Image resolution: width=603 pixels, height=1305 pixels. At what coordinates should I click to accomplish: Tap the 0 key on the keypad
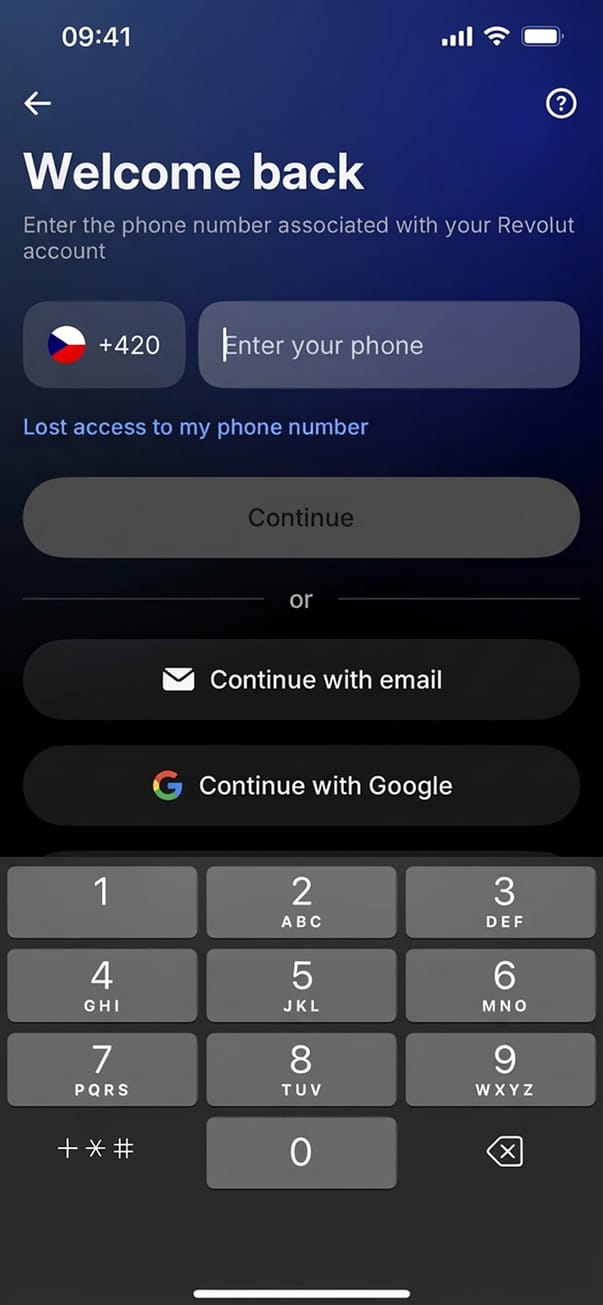[x=301, y=1152]
